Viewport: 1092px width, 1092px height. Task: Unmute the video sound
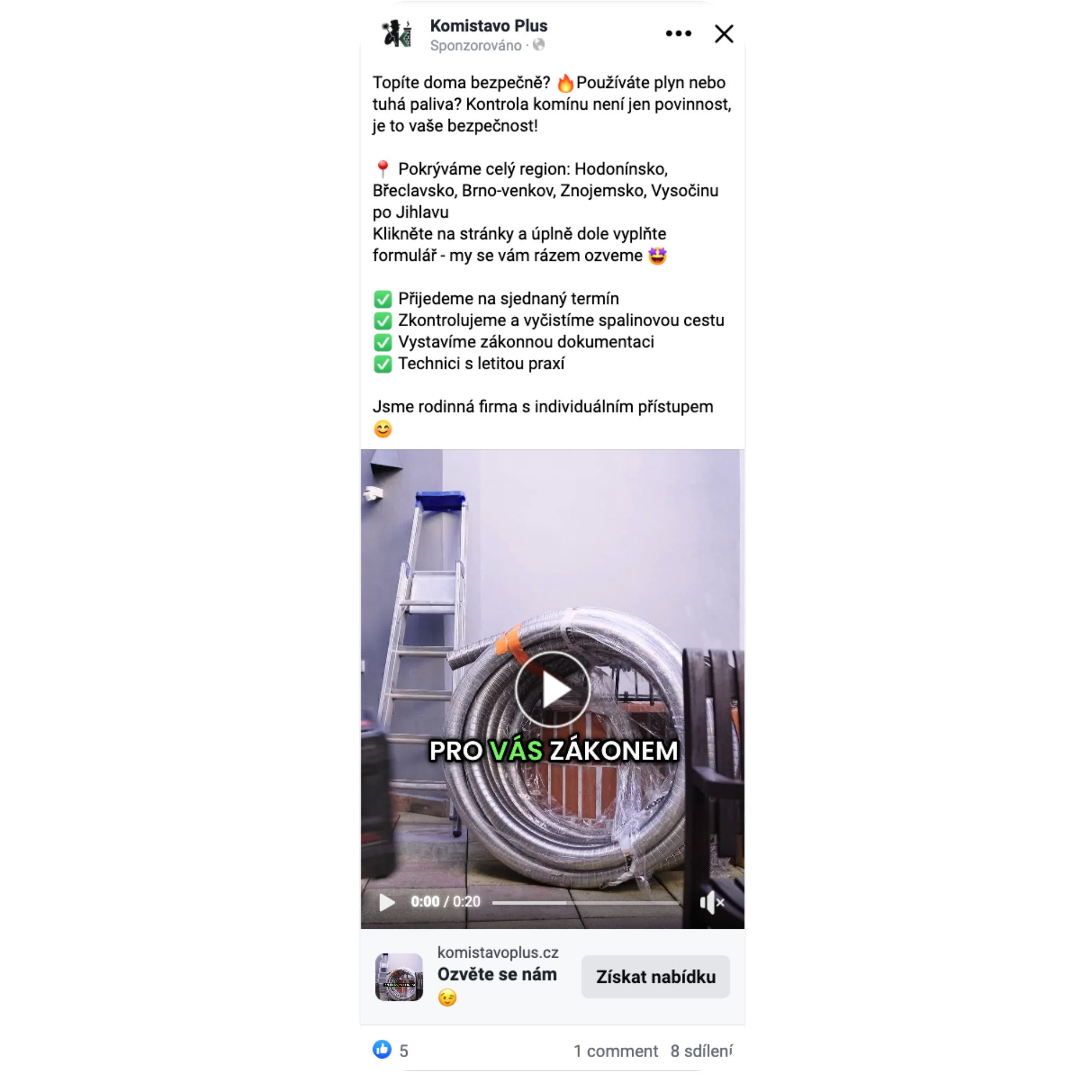coord(711,903)
